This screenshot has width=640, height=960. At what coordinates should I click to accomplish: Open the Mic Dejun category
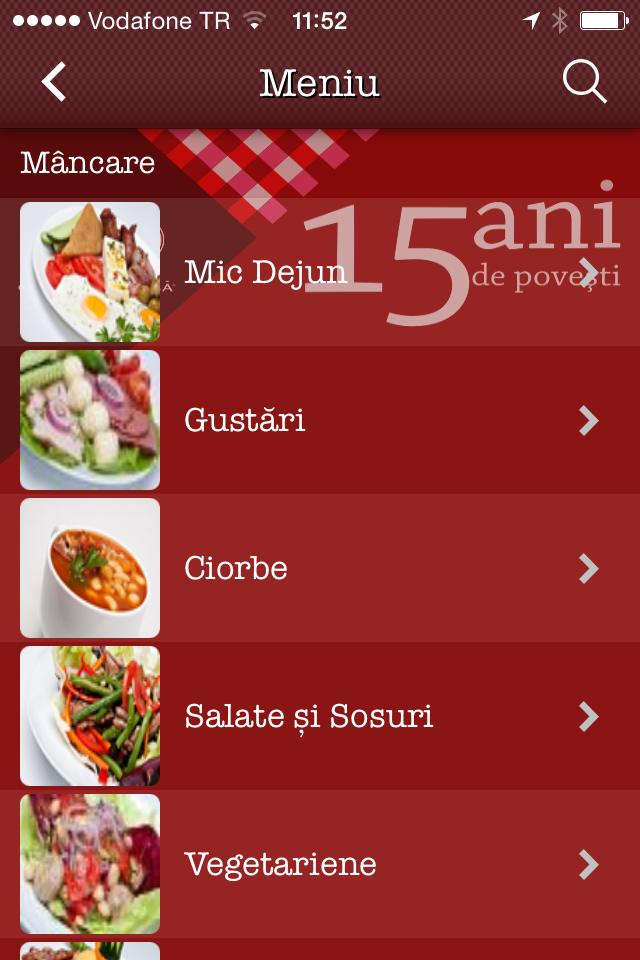tap(320, 272)
